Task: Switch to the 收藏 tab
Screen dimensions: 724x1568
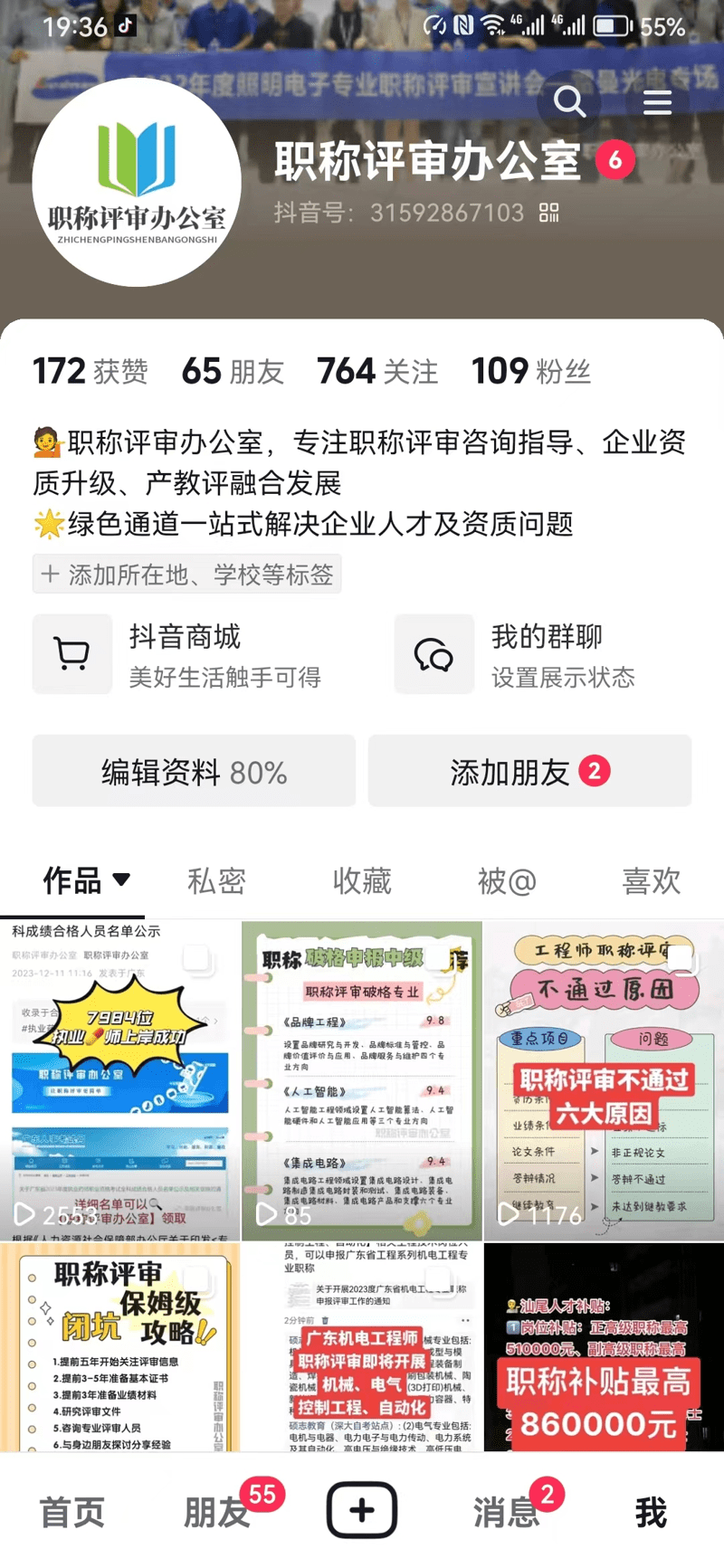Action: point(362,880)
